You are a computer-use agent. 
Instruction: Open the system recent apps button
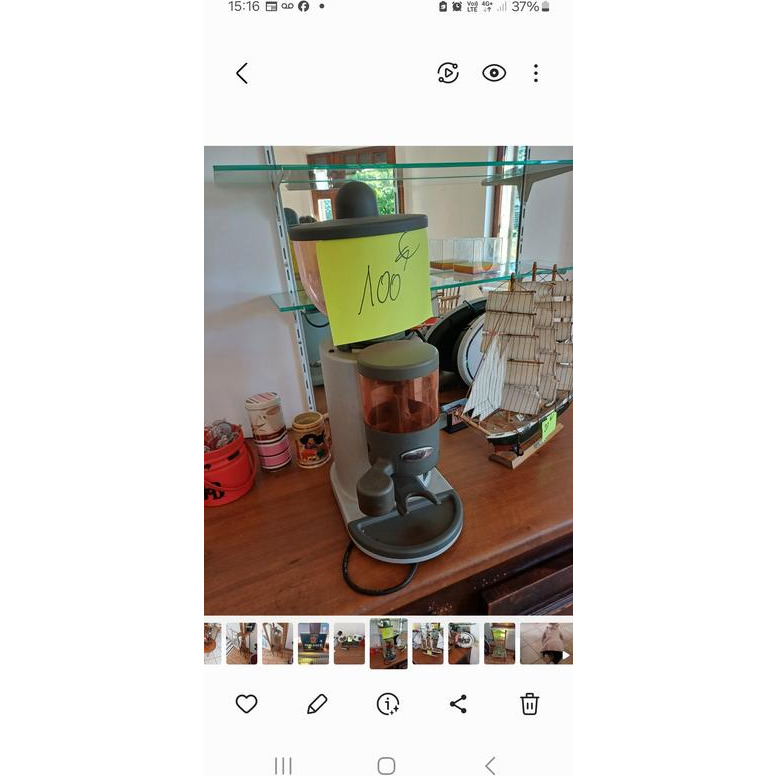click(x=283, y=766)
